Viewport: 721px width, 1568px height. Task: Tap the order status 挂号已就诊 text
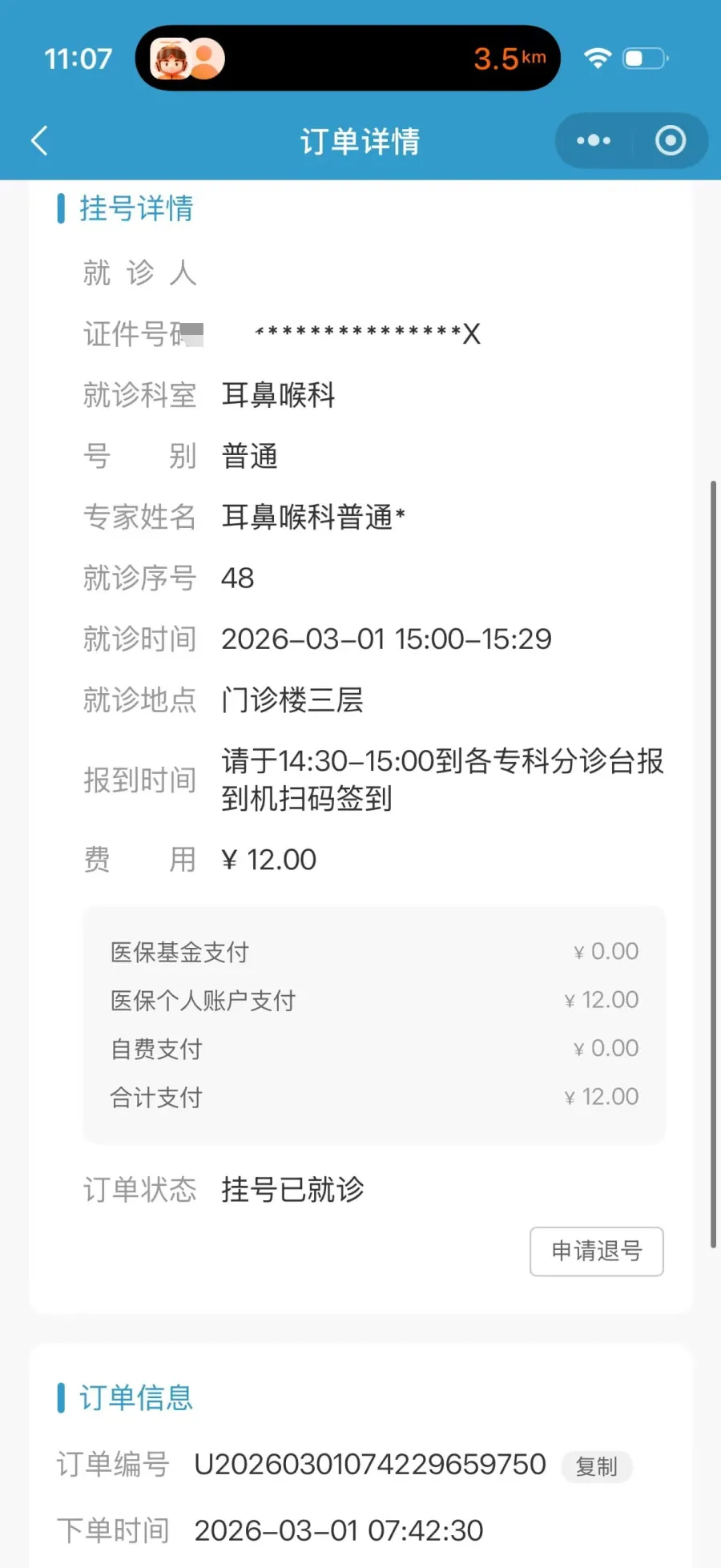click(292, 1191)
